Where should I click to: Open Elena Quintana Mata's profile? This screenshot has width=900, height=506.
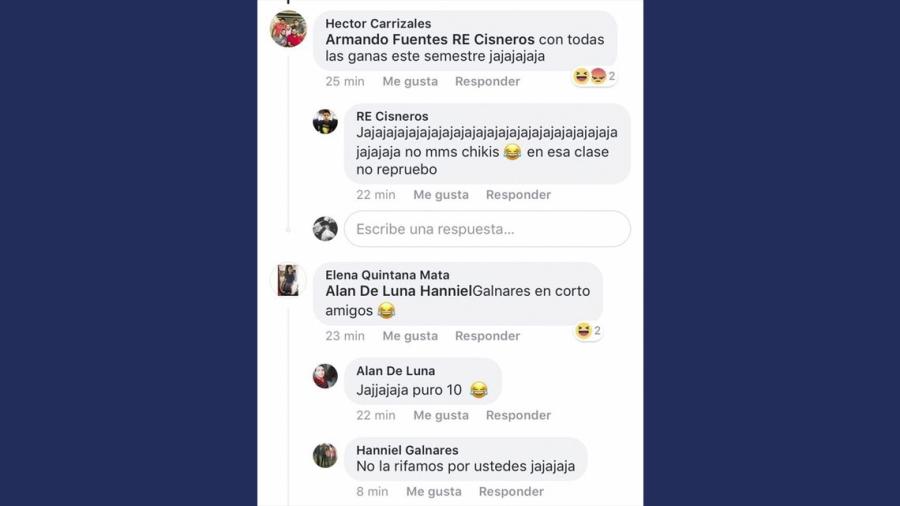point(387,275)
